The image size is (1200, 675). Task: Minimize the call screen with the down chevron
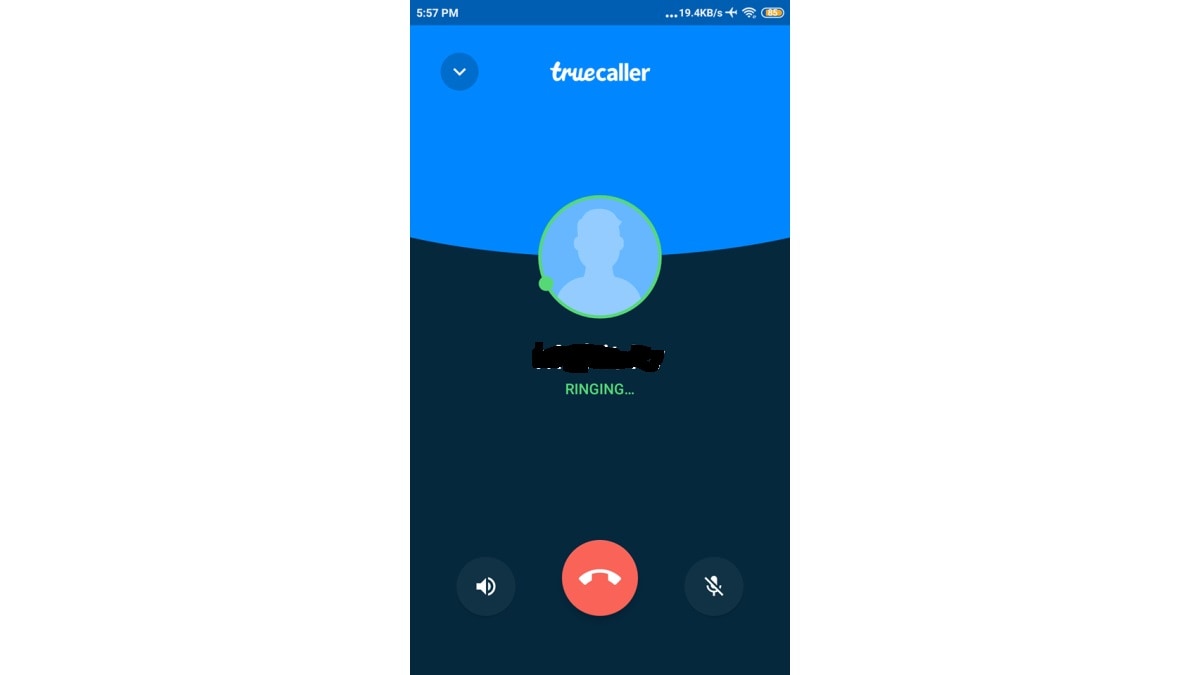click(x=459, y=72)
